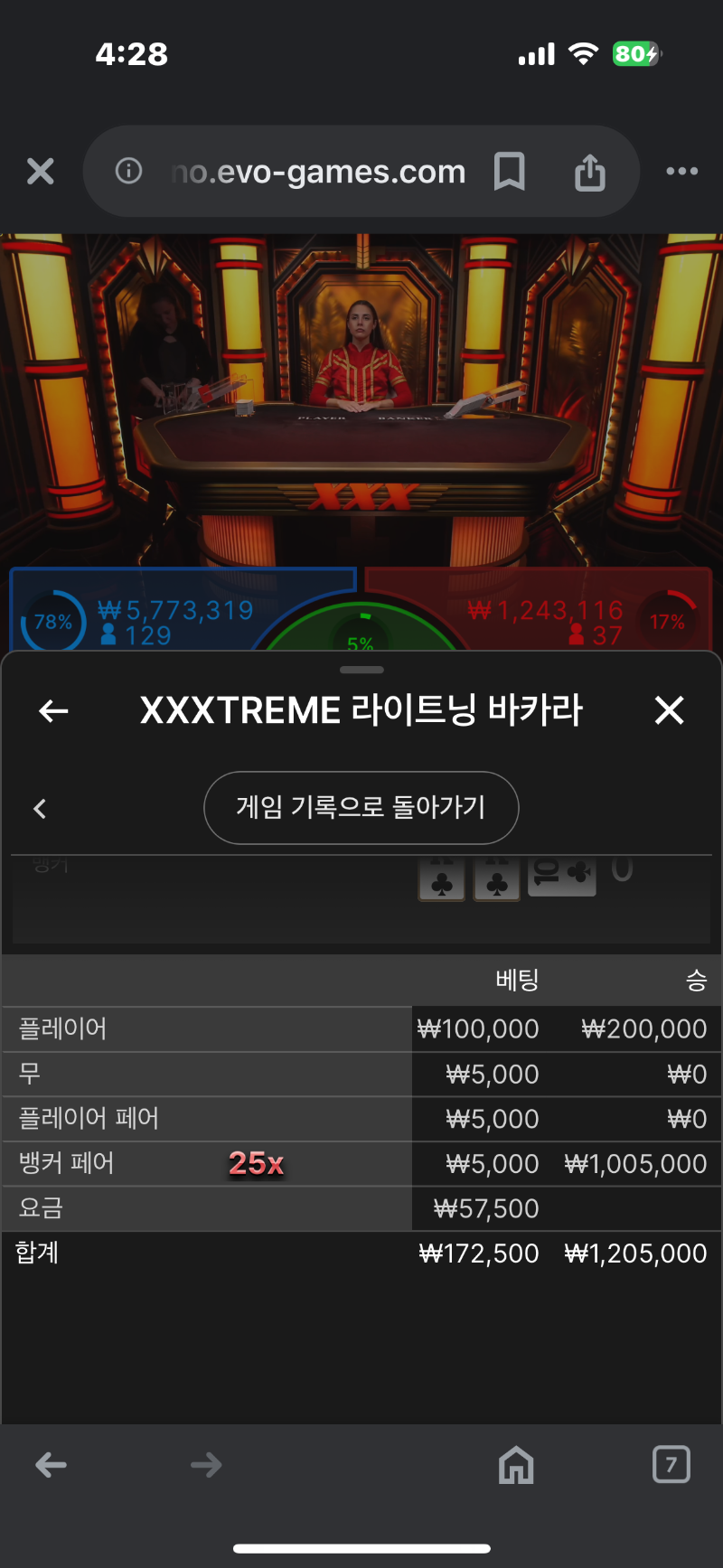Open the tab switcher showing 7 tabs
The width and height of the screenshot is (723, 1568).
pyautogui.click(x=671, y=1465)
